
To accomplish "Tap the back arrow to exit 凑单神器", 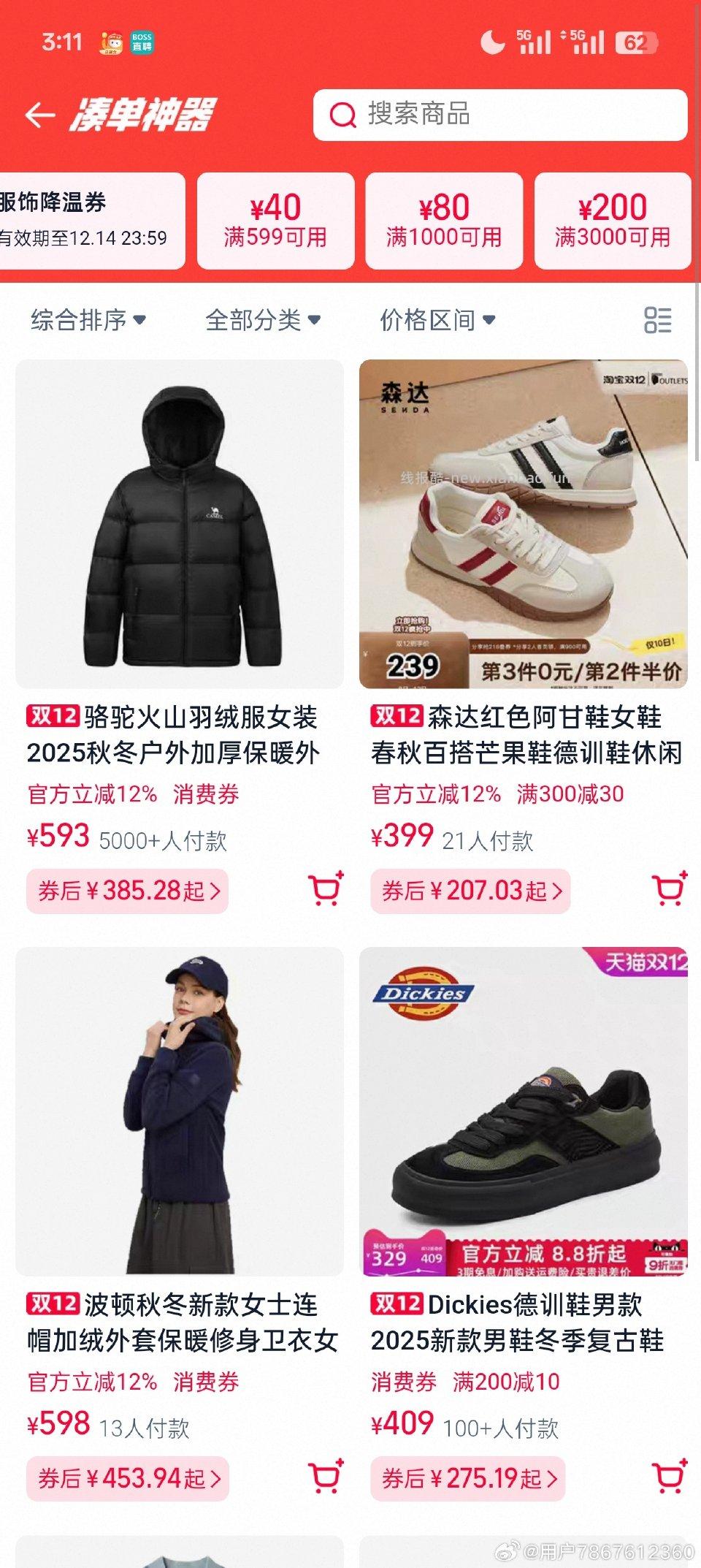I will 41,114.
